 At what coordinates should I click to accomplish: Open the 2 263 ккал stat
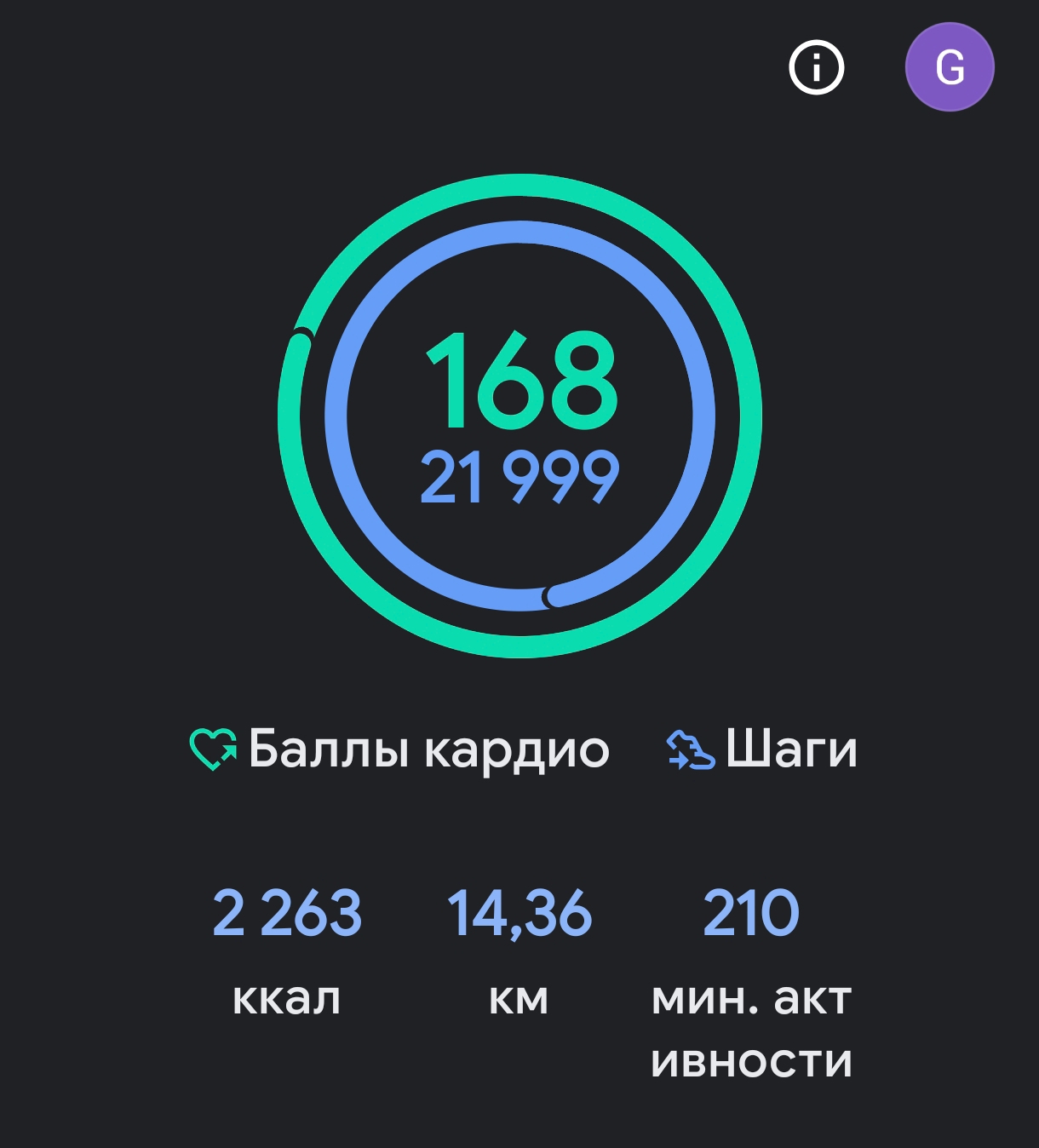click(x=287, y=947)
